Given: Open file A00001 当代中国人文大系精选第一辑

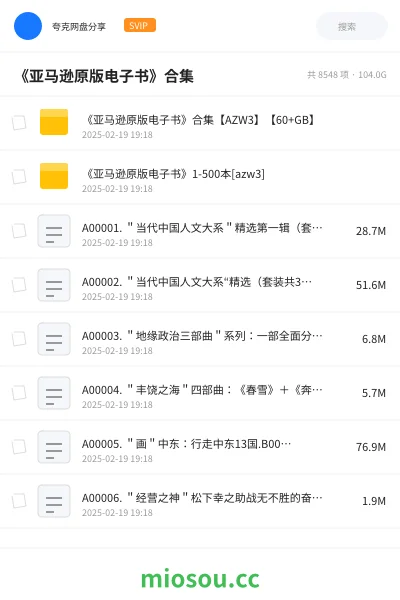Looking at the screenshot, I should click(200, 231).
